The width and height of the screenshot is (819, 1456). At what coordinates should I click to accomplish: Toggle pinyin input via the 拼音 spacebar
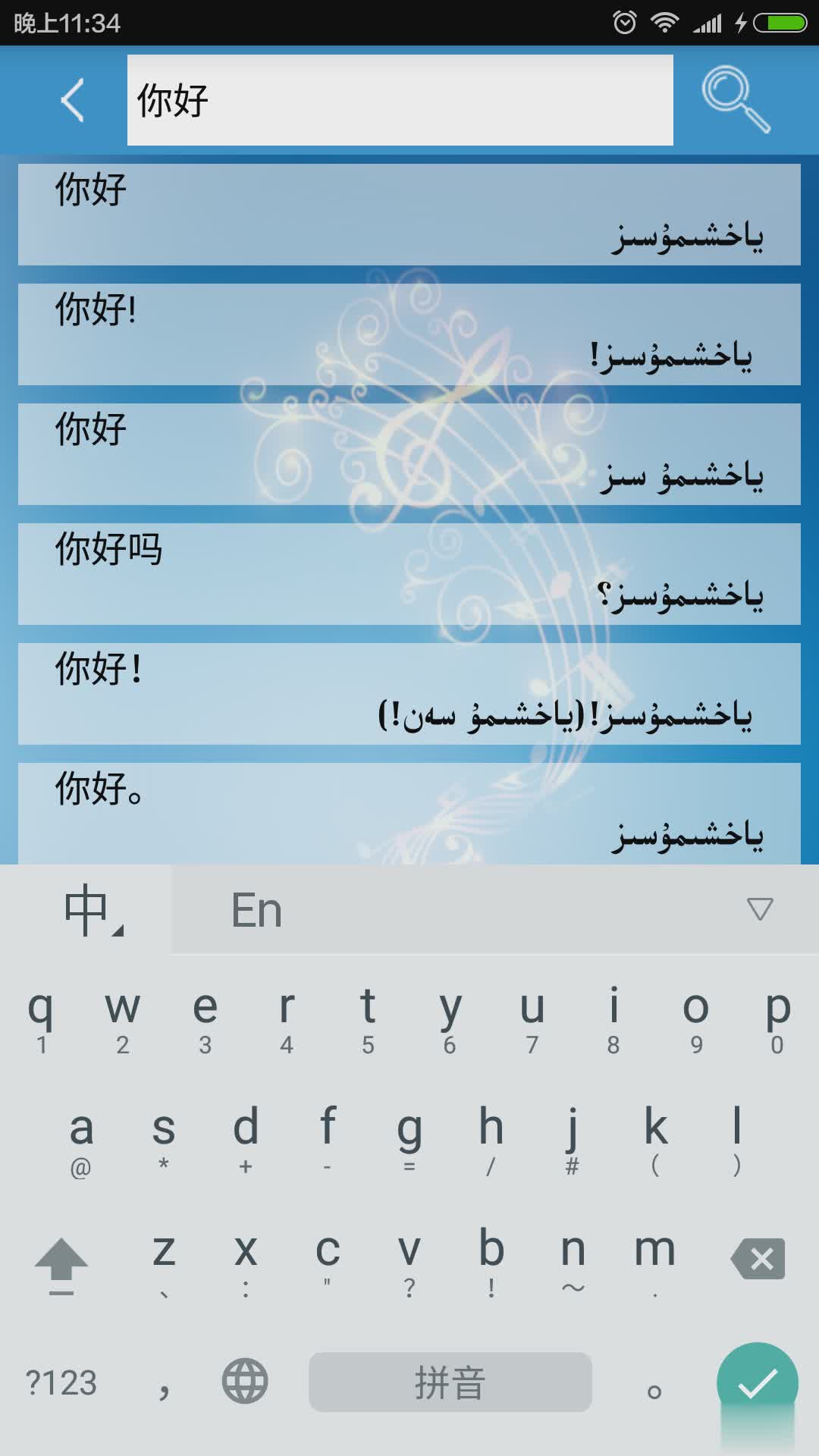[450, 1382]
